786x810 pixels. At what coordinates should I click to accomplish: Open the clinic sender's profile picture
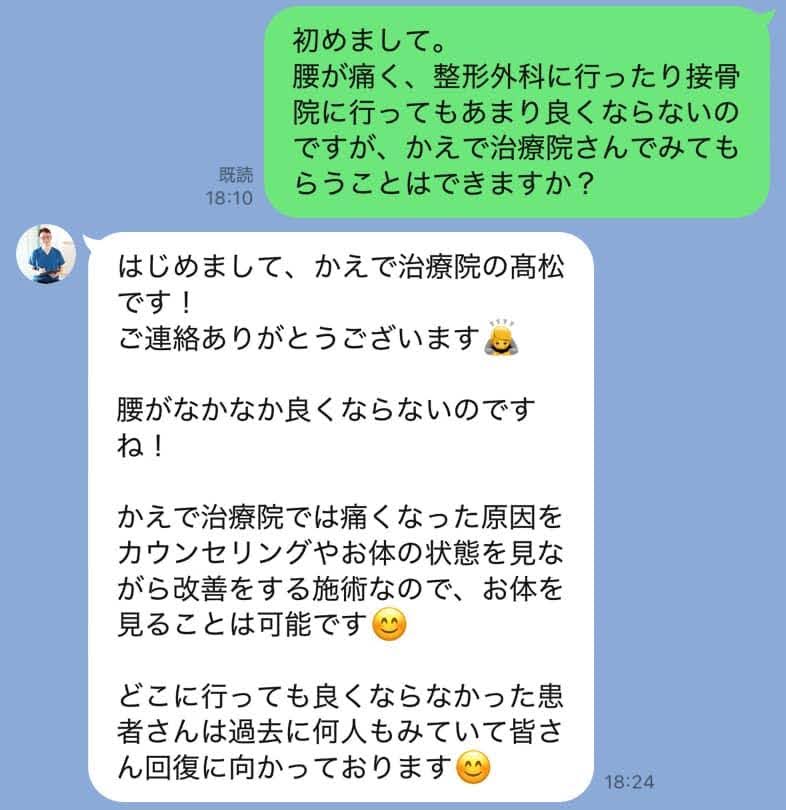pyautogui.click(x=47, y=254)
